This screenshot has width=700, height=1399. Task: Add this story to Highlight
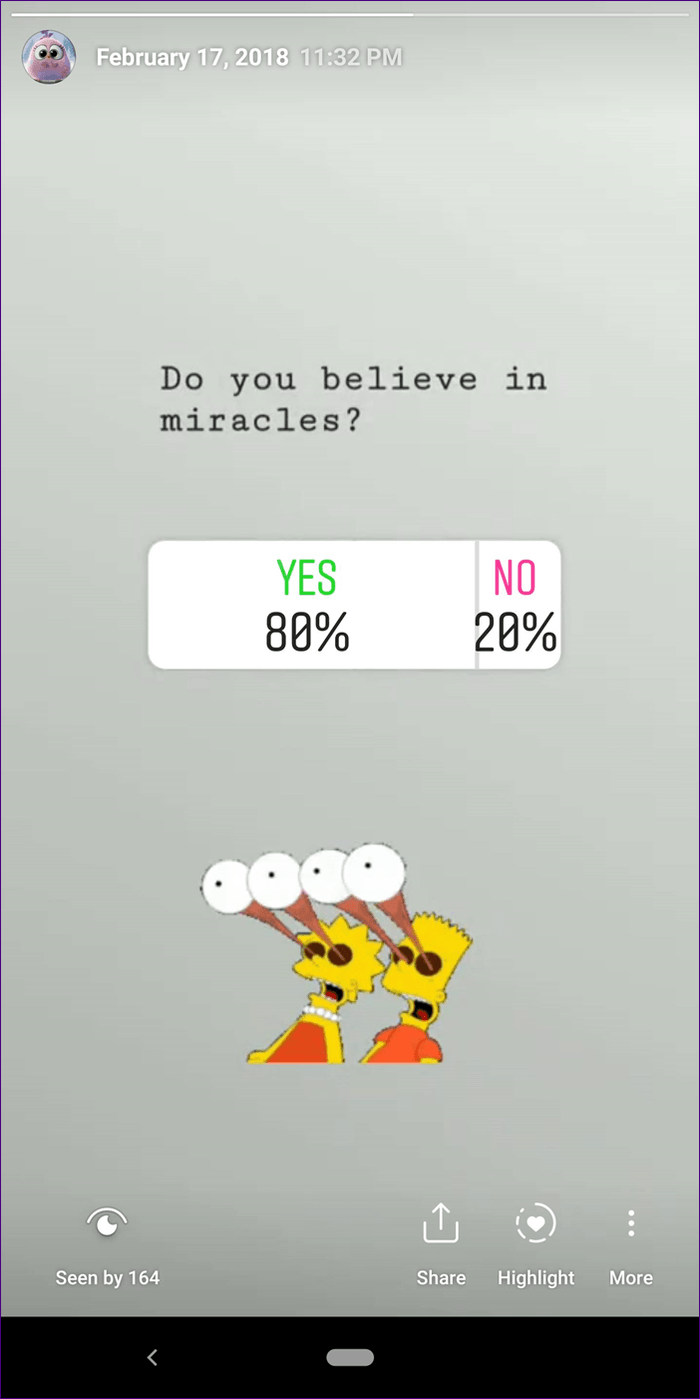click(536, 1244)
